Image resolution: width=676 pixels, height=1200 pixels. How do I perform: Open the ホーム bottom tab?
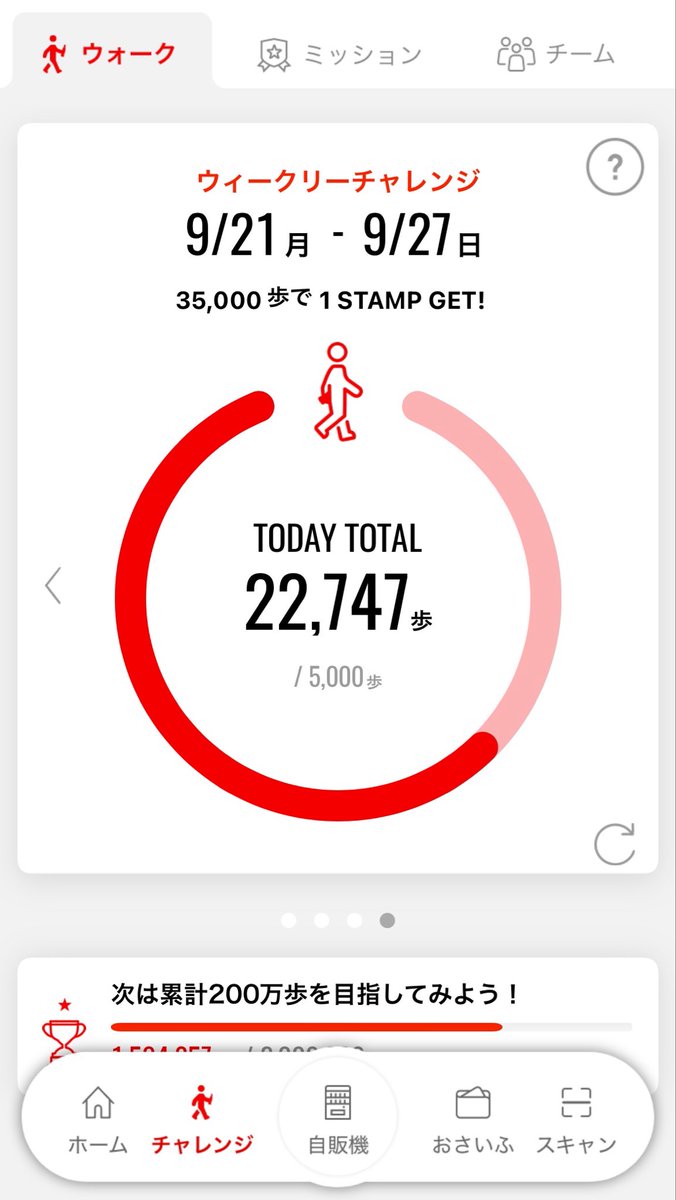coord(97,1120)
